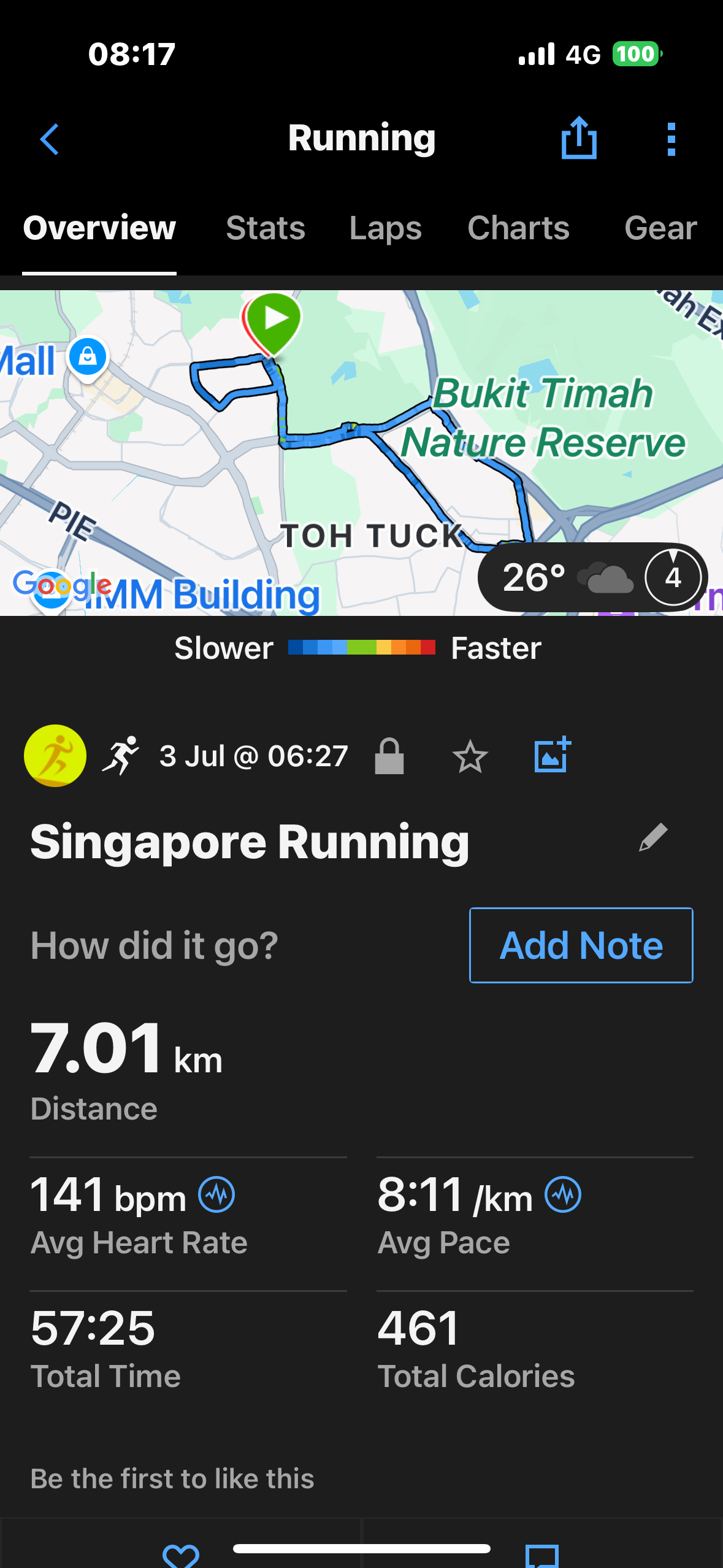Switch to the Stats tab

[266, 228]
